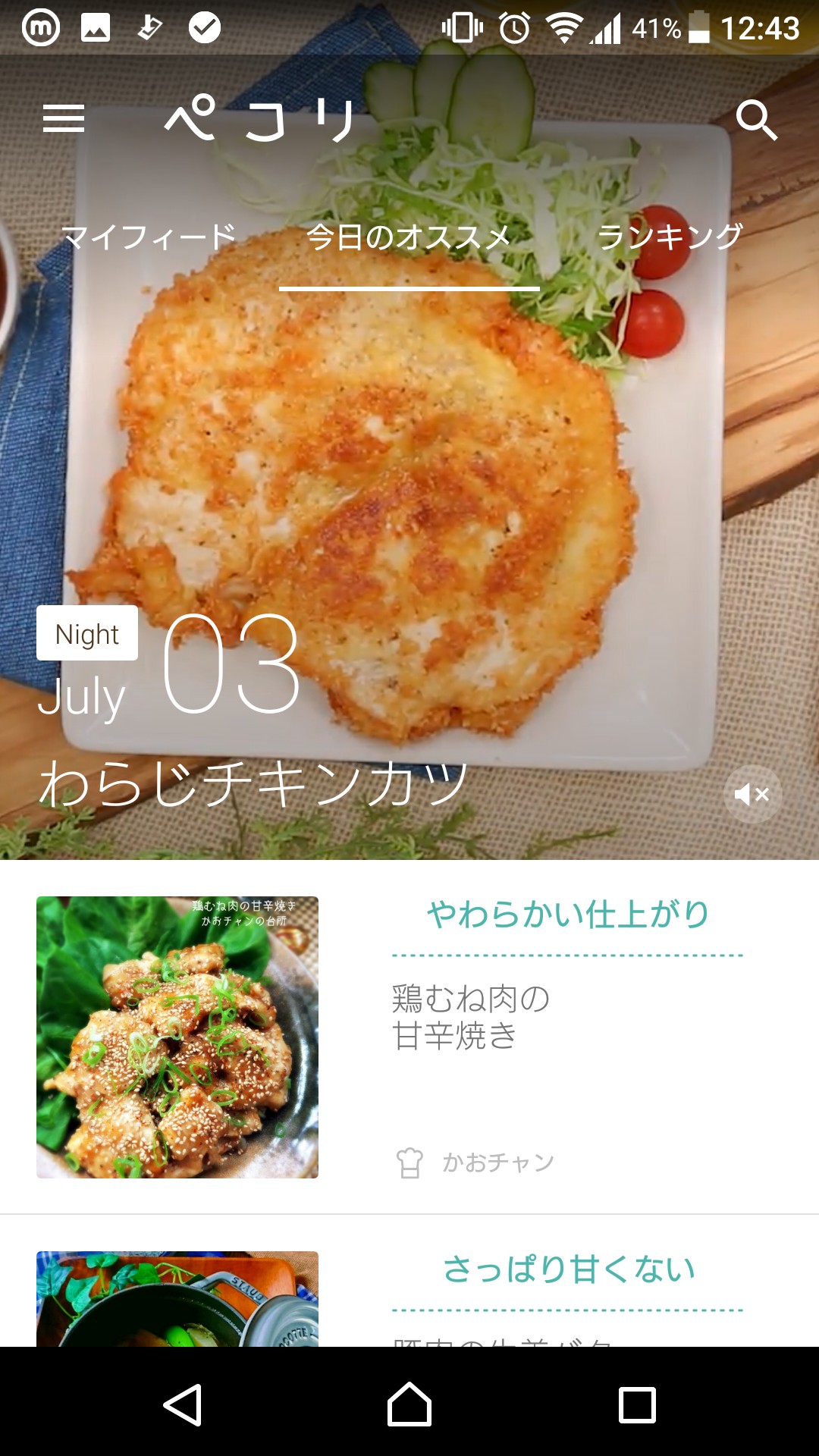Open recipe search
Image resolution: width=819 pixels, height=1456 pixels.
point(756,120)
